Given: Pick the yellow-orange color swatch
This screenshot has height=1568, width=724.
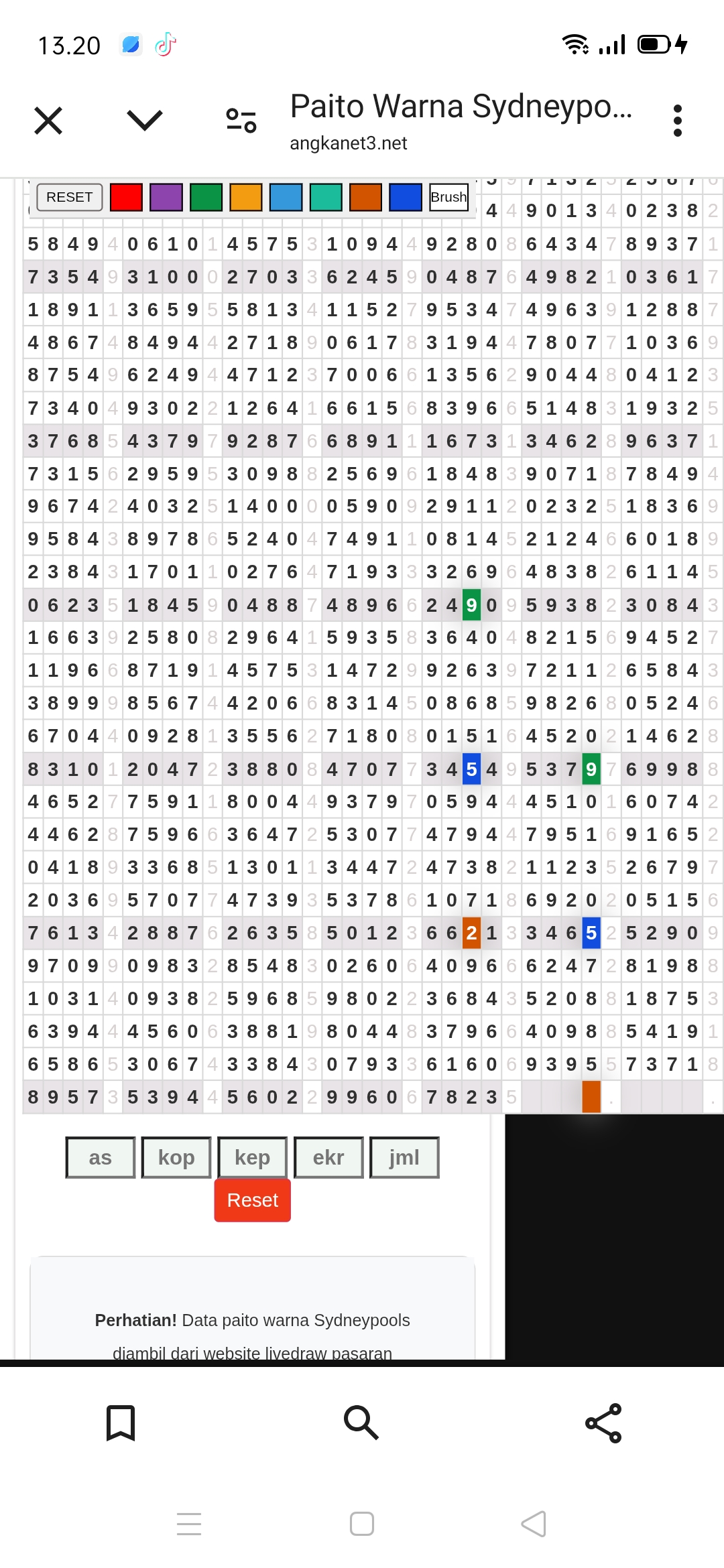Looking at the screenshot, I should (246, 197).
